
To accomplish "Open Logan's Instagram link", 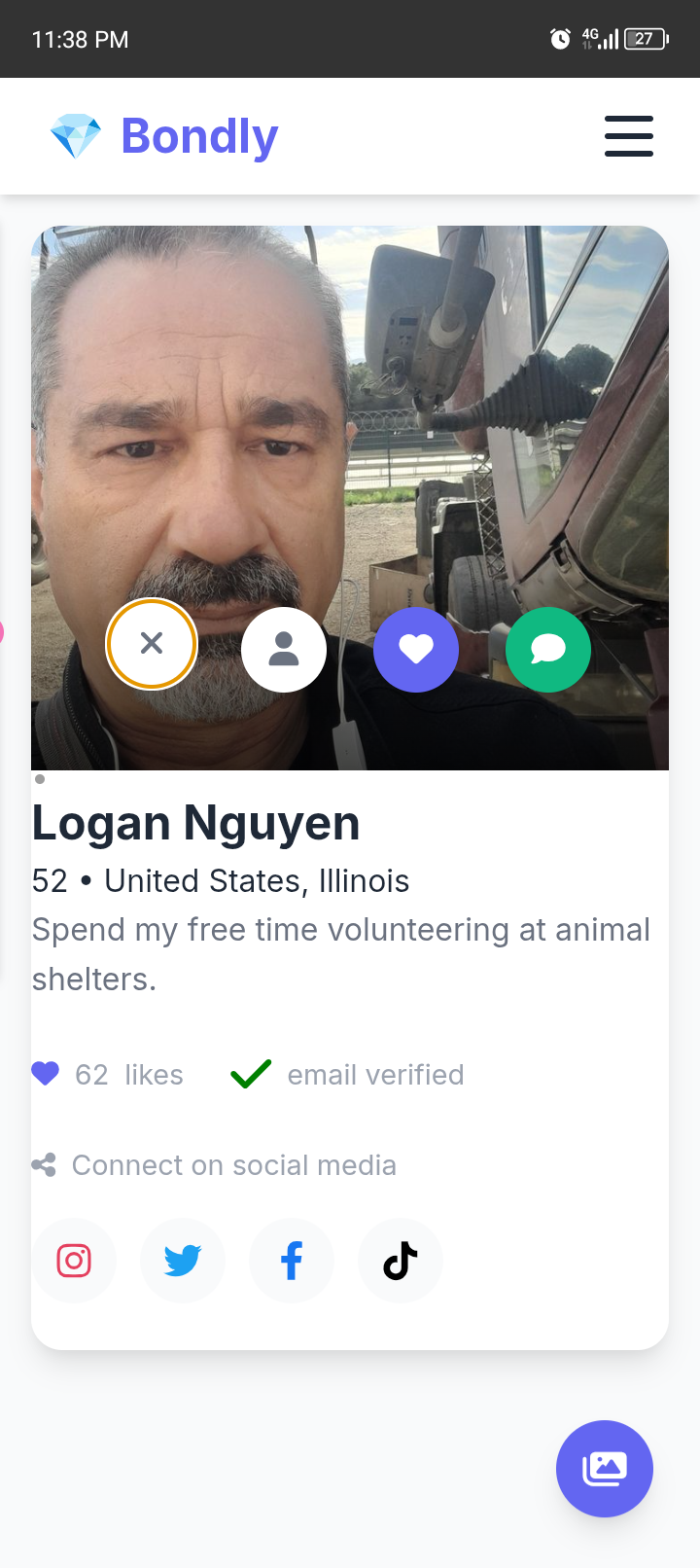I will (74, 1261).
